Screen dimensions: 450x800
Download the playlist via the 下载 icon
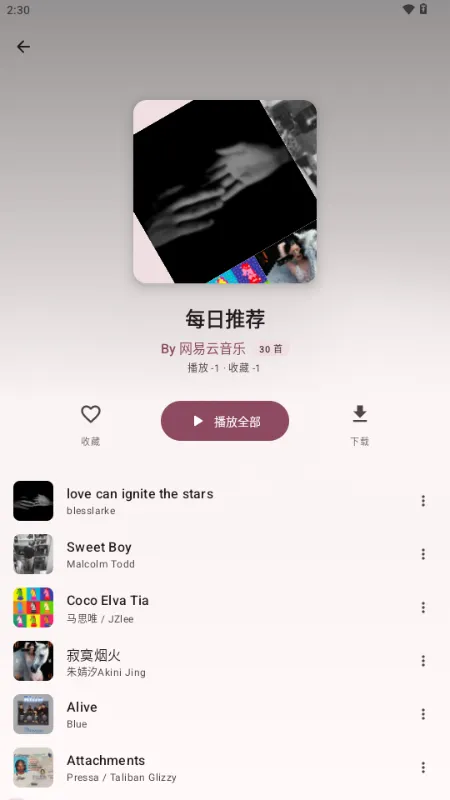(360, 414)
